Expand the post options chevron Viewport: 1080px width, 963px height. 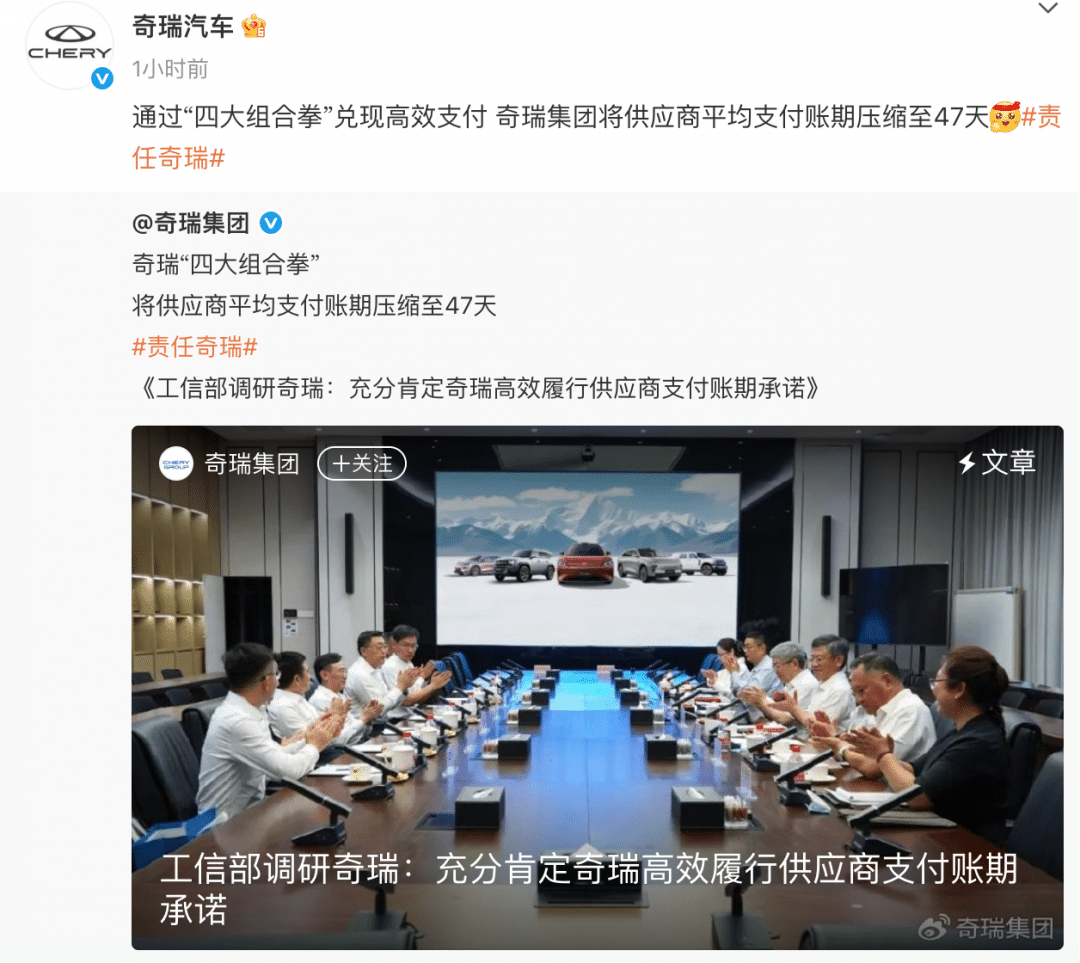[x=1047, y=9]
